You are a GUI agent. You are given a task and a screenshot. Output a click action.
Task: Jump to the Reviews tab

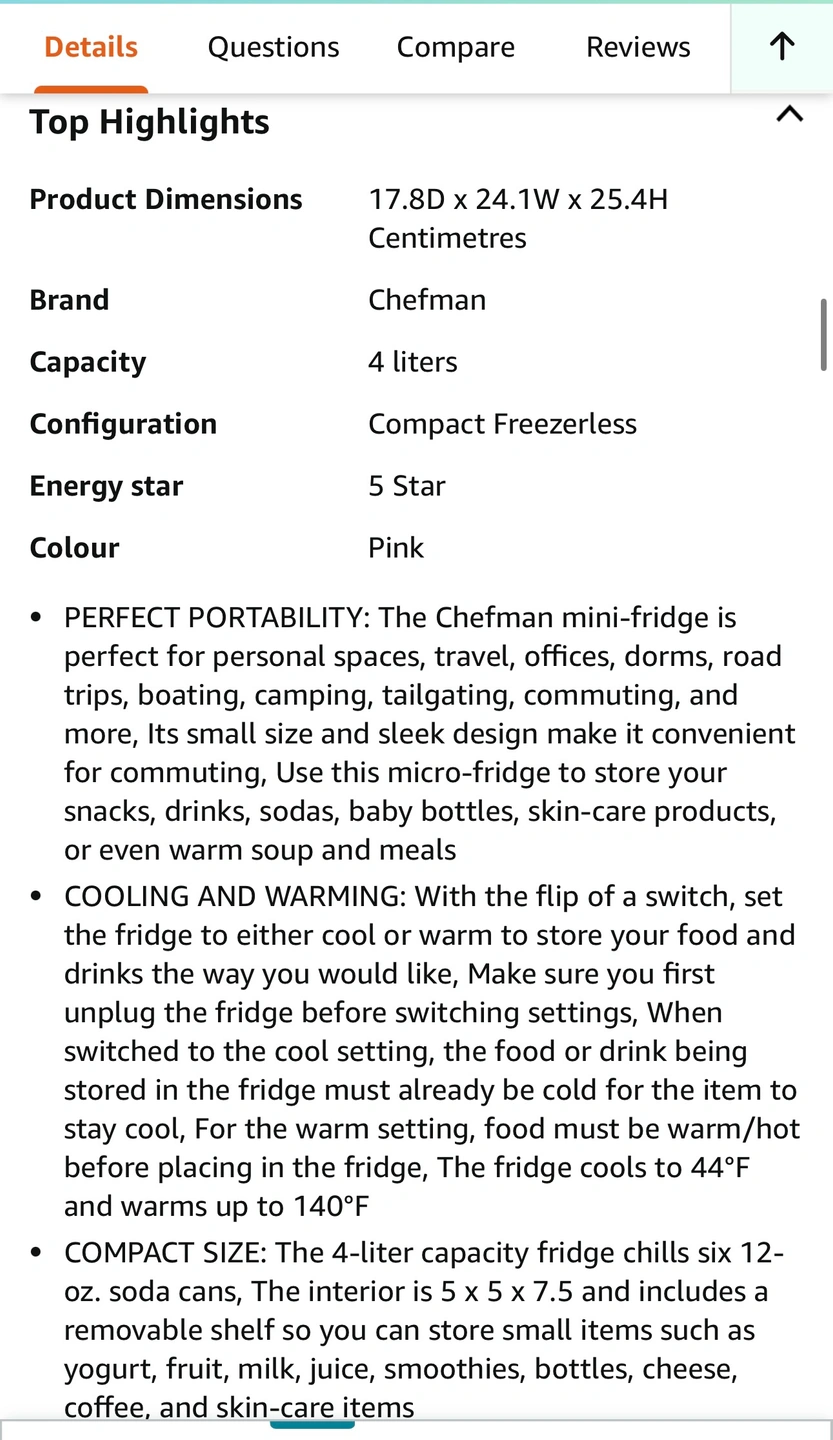point(638,47)
